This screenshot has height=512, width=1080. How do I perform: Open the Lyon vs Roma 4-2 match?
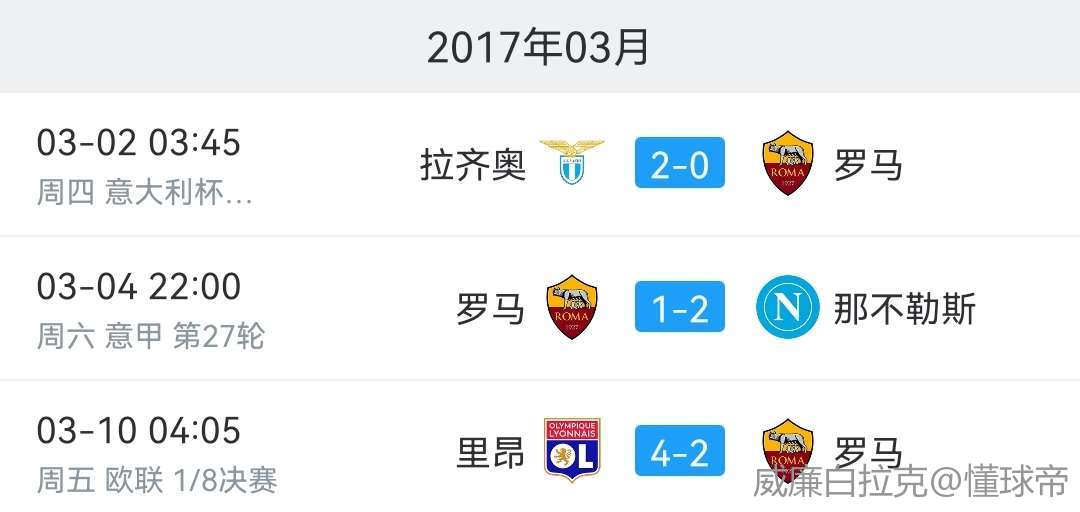click(679, 452)
